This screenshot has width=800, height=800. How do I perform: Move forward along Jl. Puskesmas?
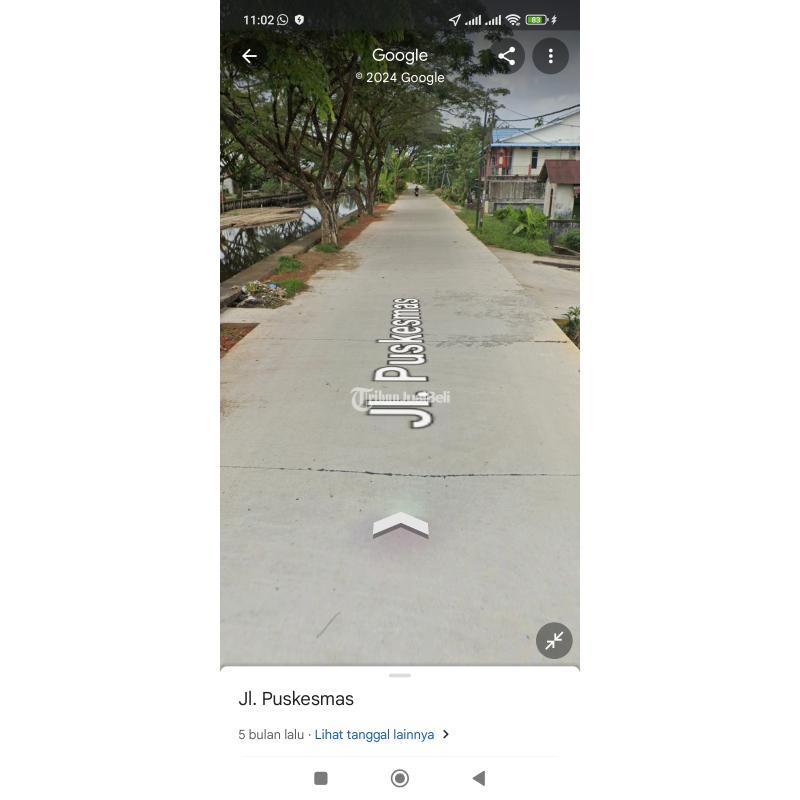(x=400, y=526)
